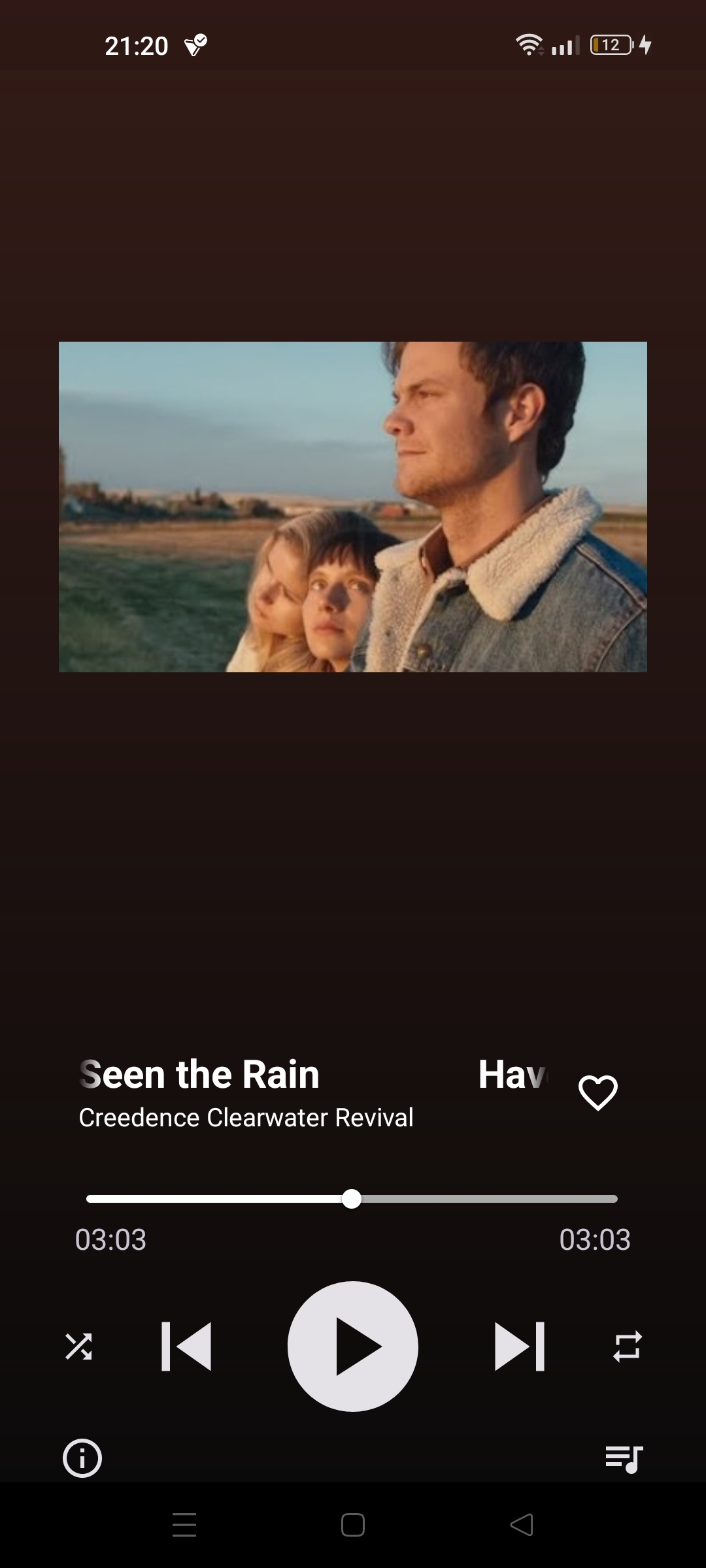Navigate back with the system back button
706x1568 pixels.
[x=522, y=1525]
